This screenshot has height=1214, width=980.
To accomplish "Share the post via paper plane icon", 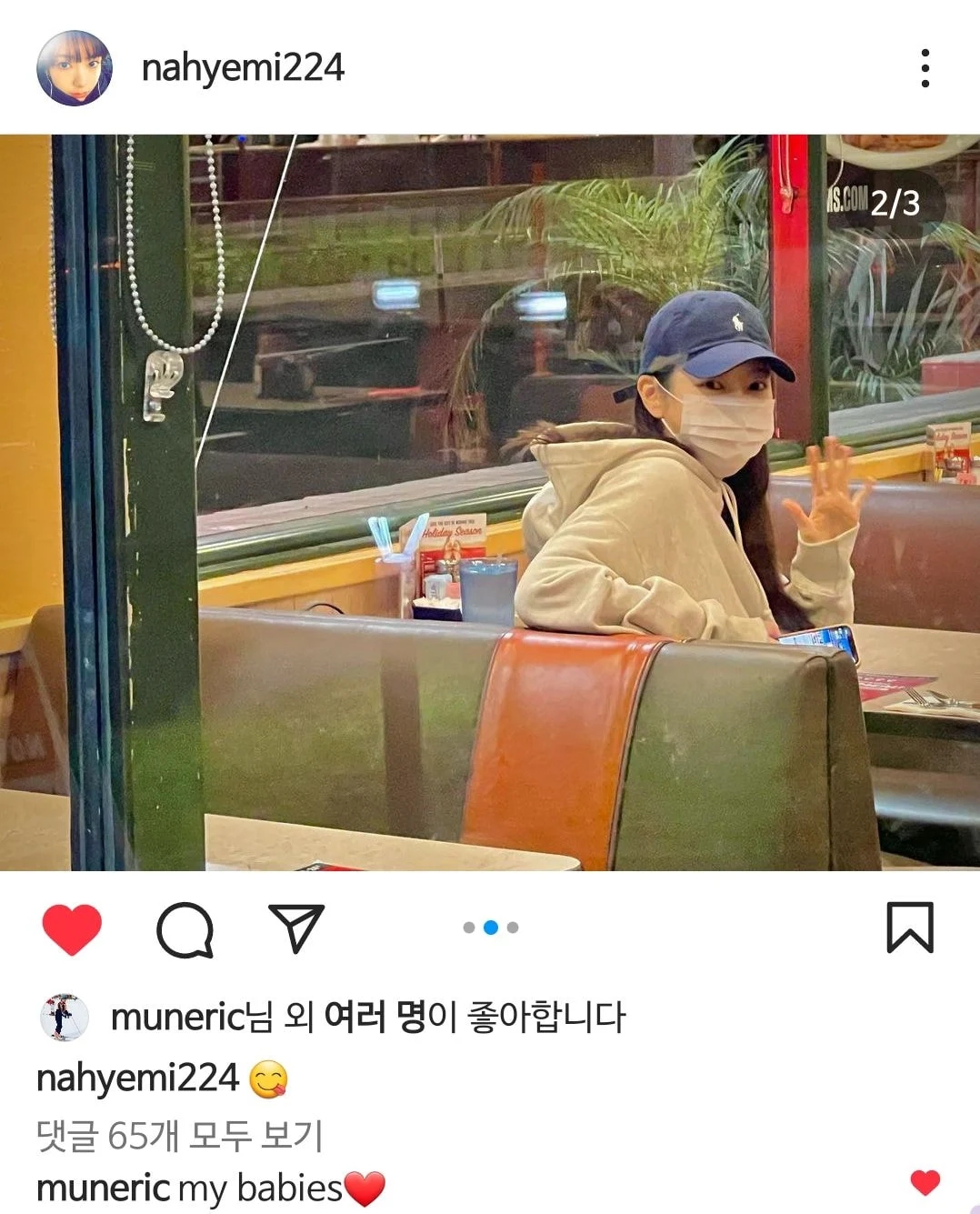I will pyautogui.click(x=296, y=928).
